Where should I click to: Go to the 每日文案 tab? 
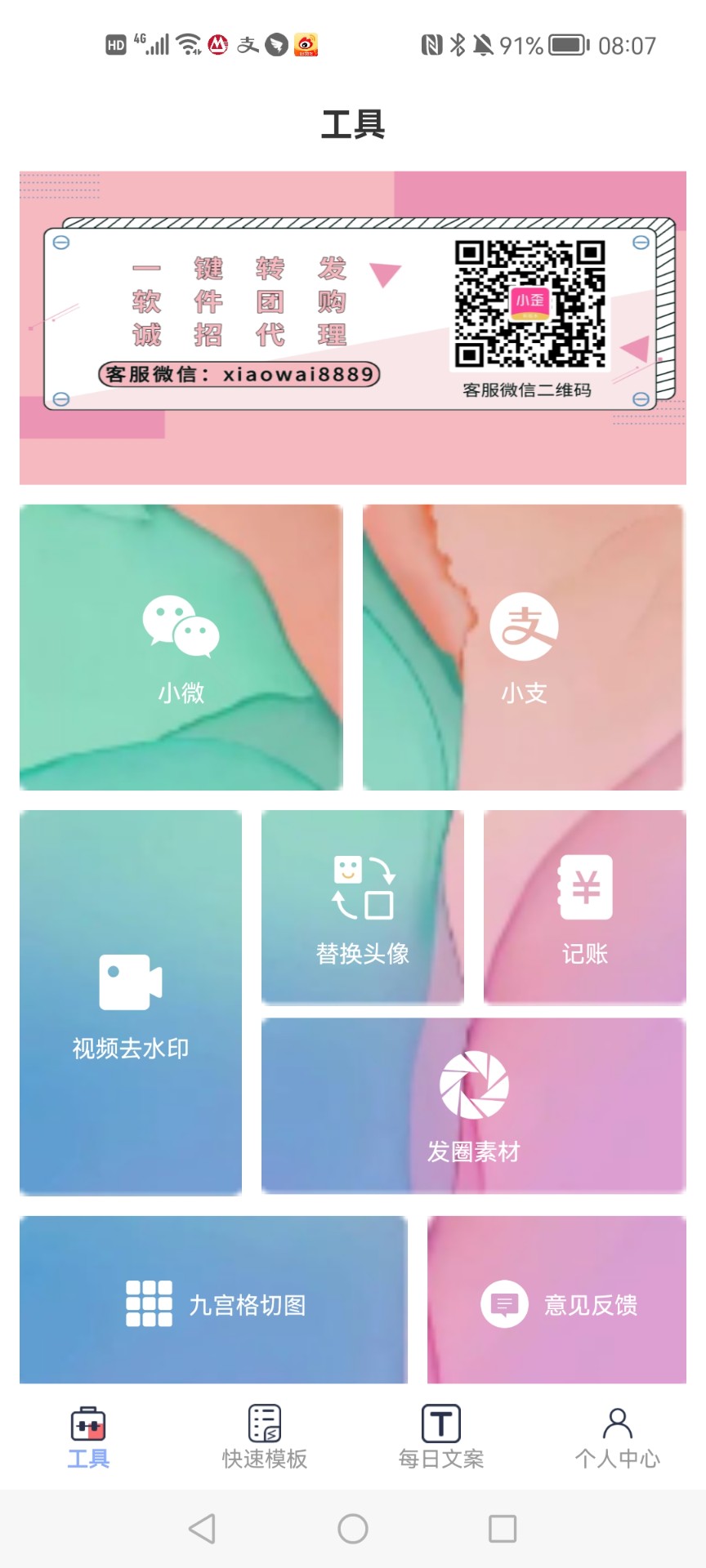point(441,1438)
